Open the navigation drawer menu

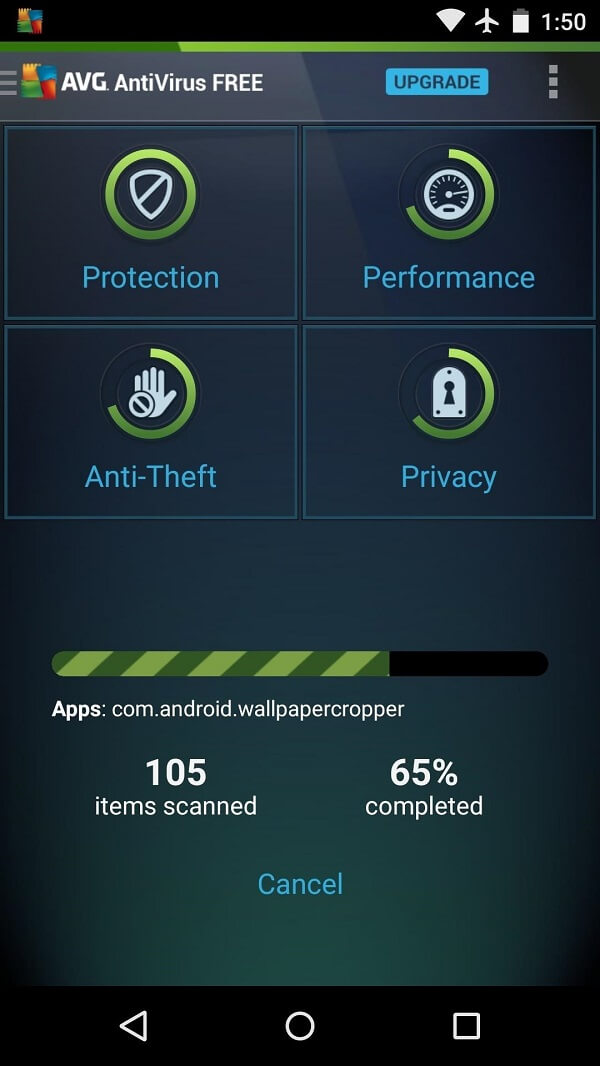point(10,82)
